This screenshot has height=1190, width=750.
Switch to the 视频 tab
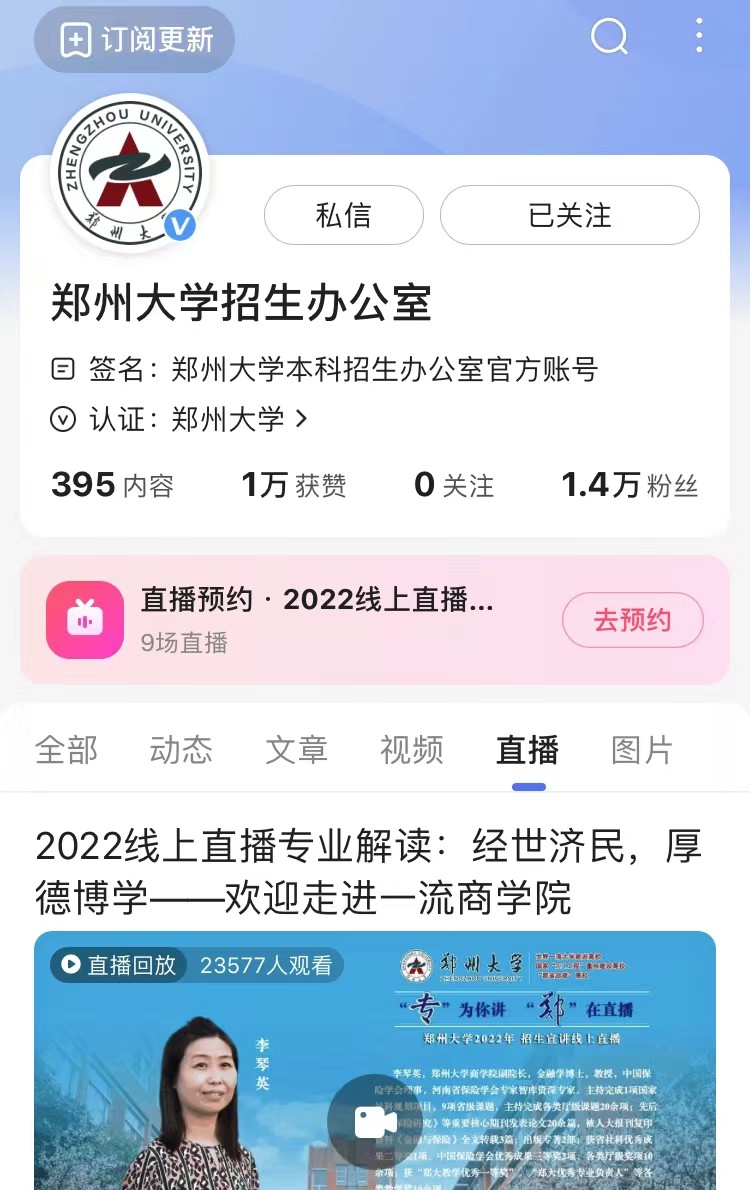(410, 750)
